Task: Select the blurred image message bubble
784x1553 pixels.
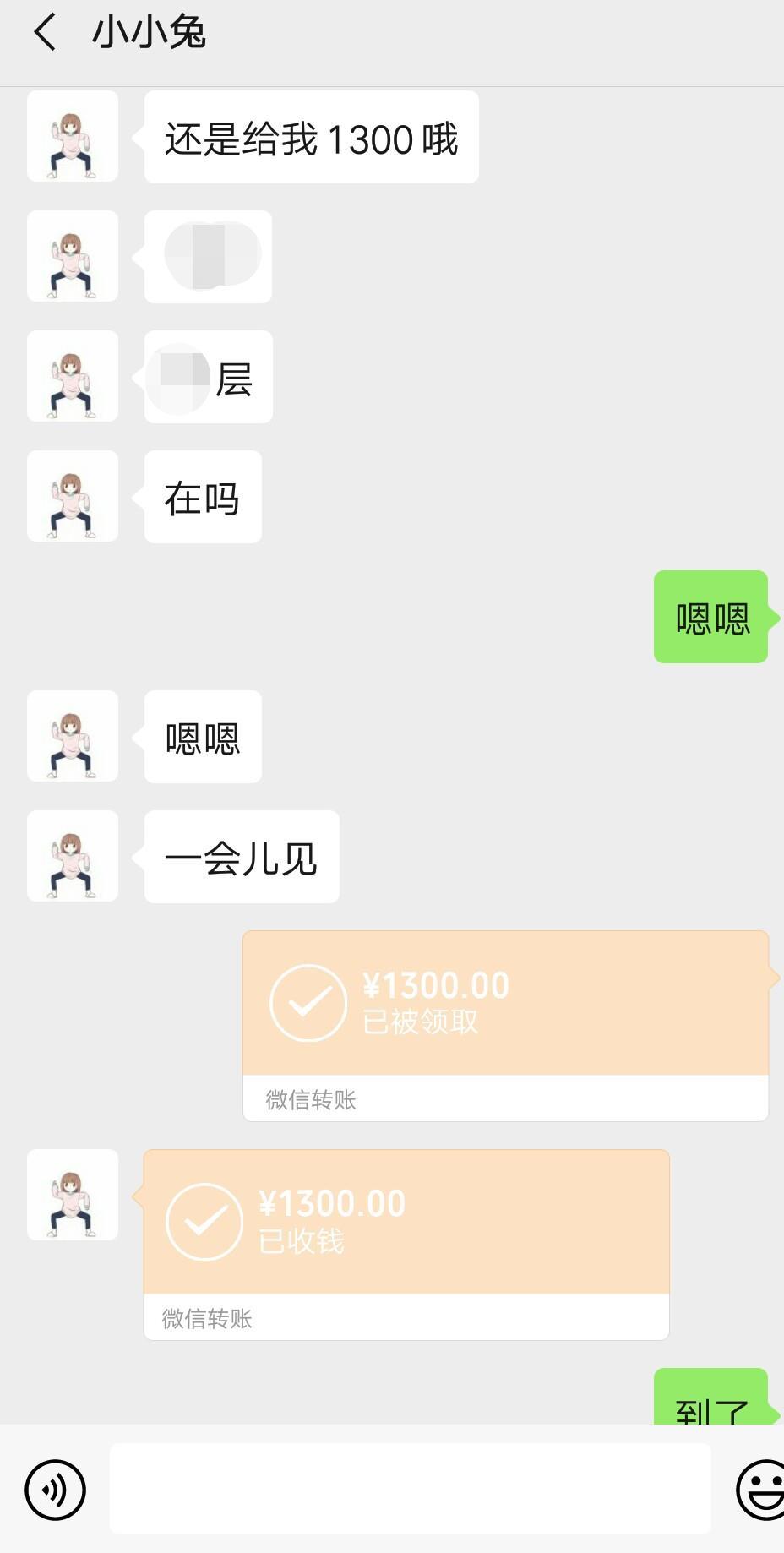Action: pos(208,257)
